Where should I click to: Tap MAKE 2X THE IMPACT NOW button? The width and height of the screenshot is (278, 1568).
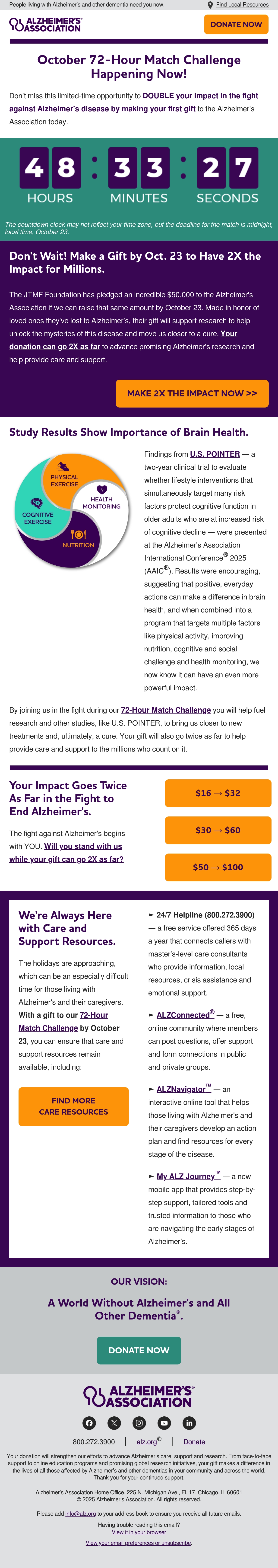click(x=192, y=393)
